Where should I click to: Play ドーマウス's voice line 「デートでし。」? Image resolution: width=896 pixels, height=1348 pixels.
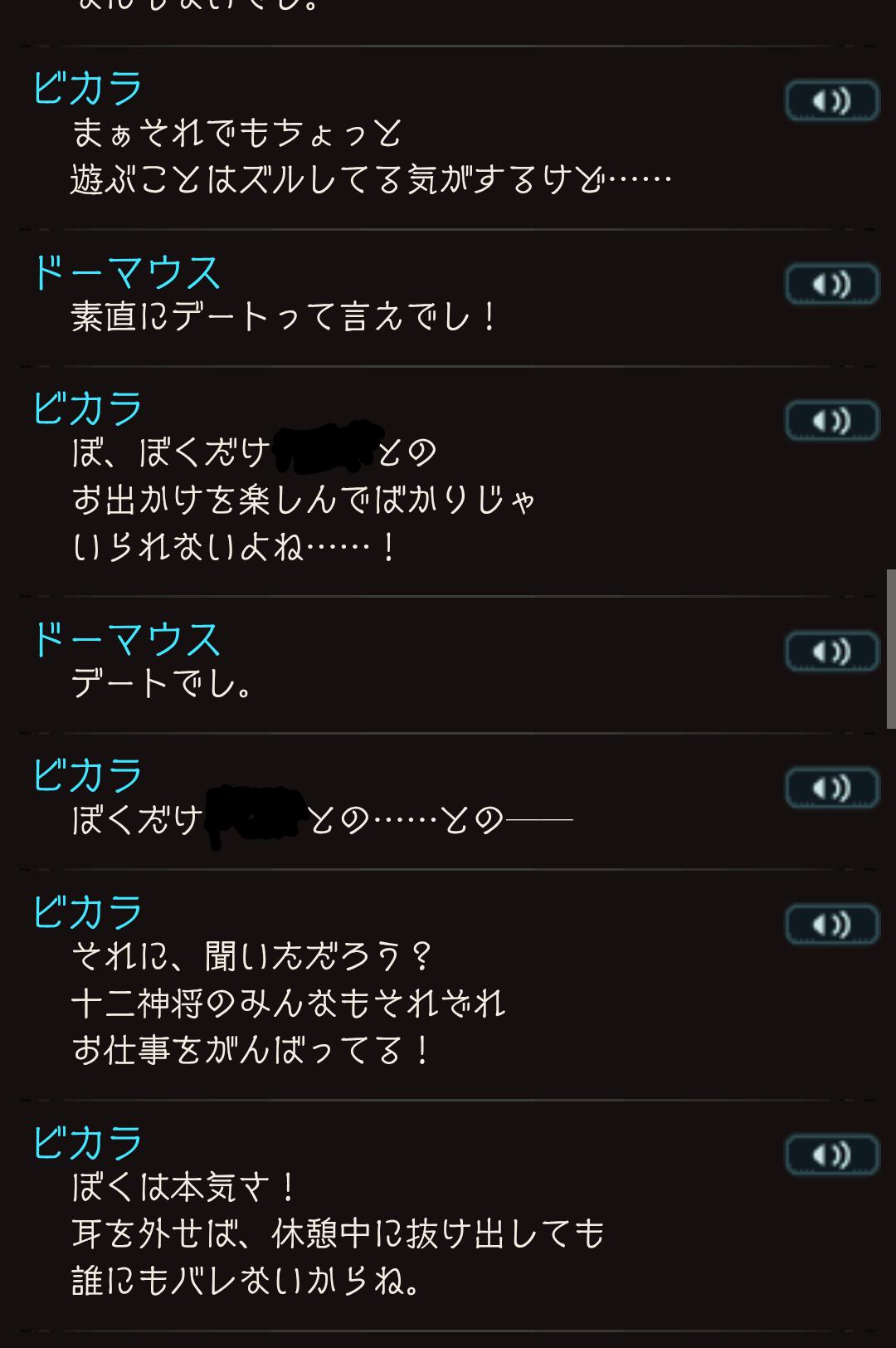(831, 652)
